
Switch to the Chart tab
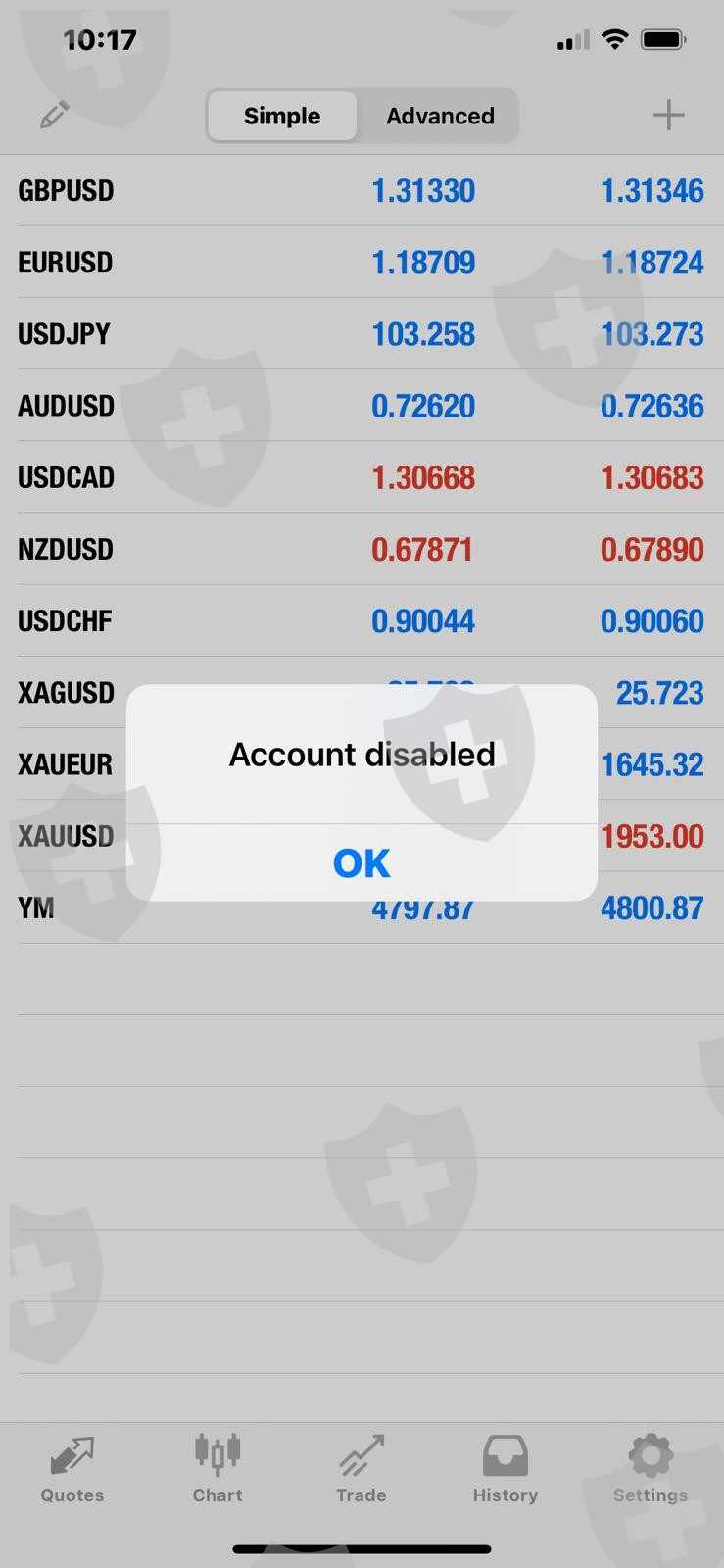[x=217, y=1468]
